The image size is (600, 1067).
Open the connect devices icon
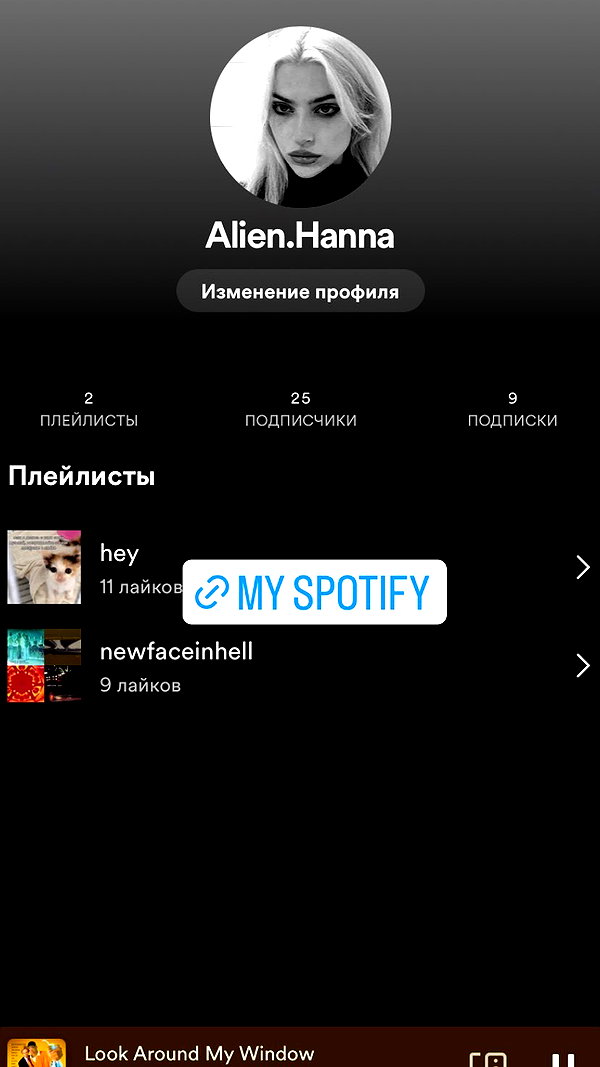pyautogui.click(x=488, y=1059)
